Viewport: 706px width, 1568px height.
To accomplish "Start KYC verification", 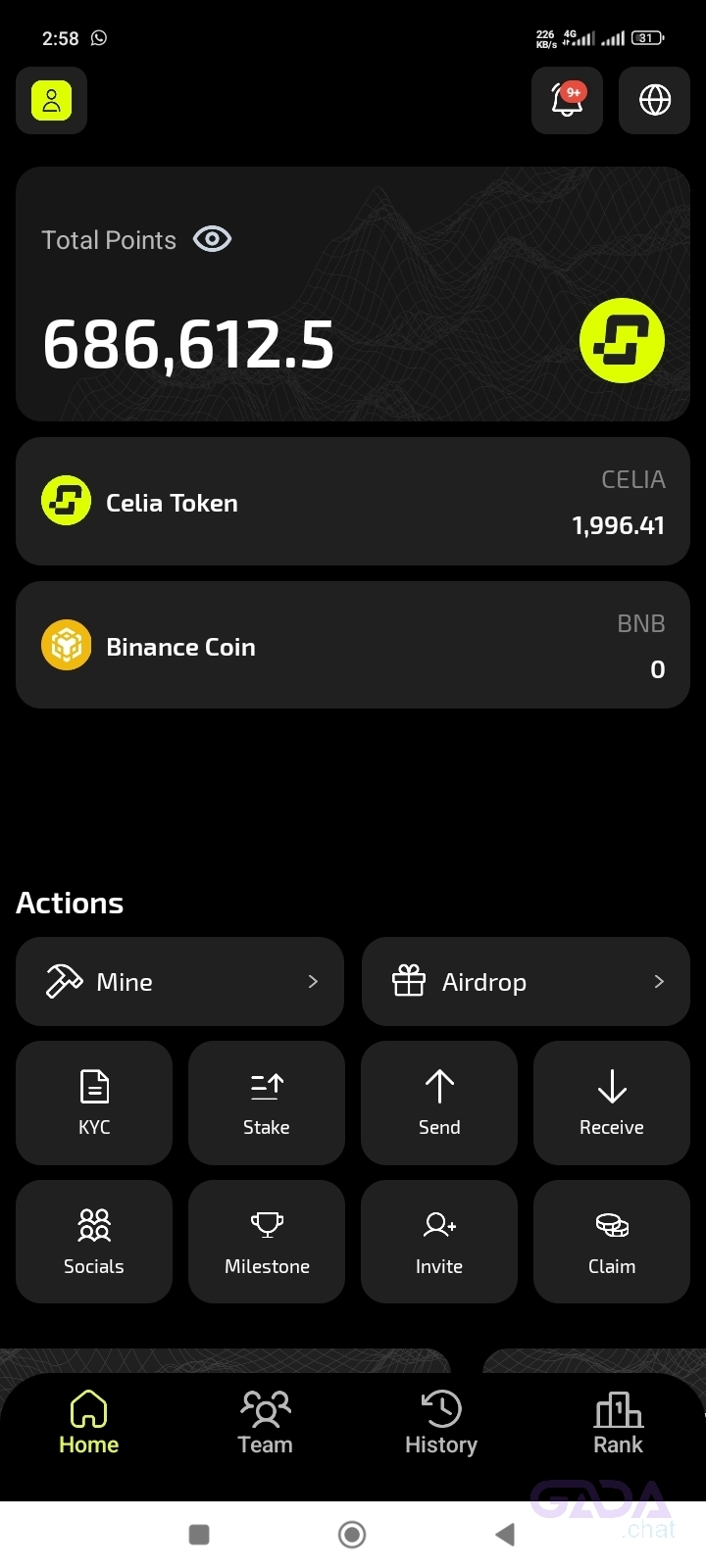I will (x=94, y=1102).
